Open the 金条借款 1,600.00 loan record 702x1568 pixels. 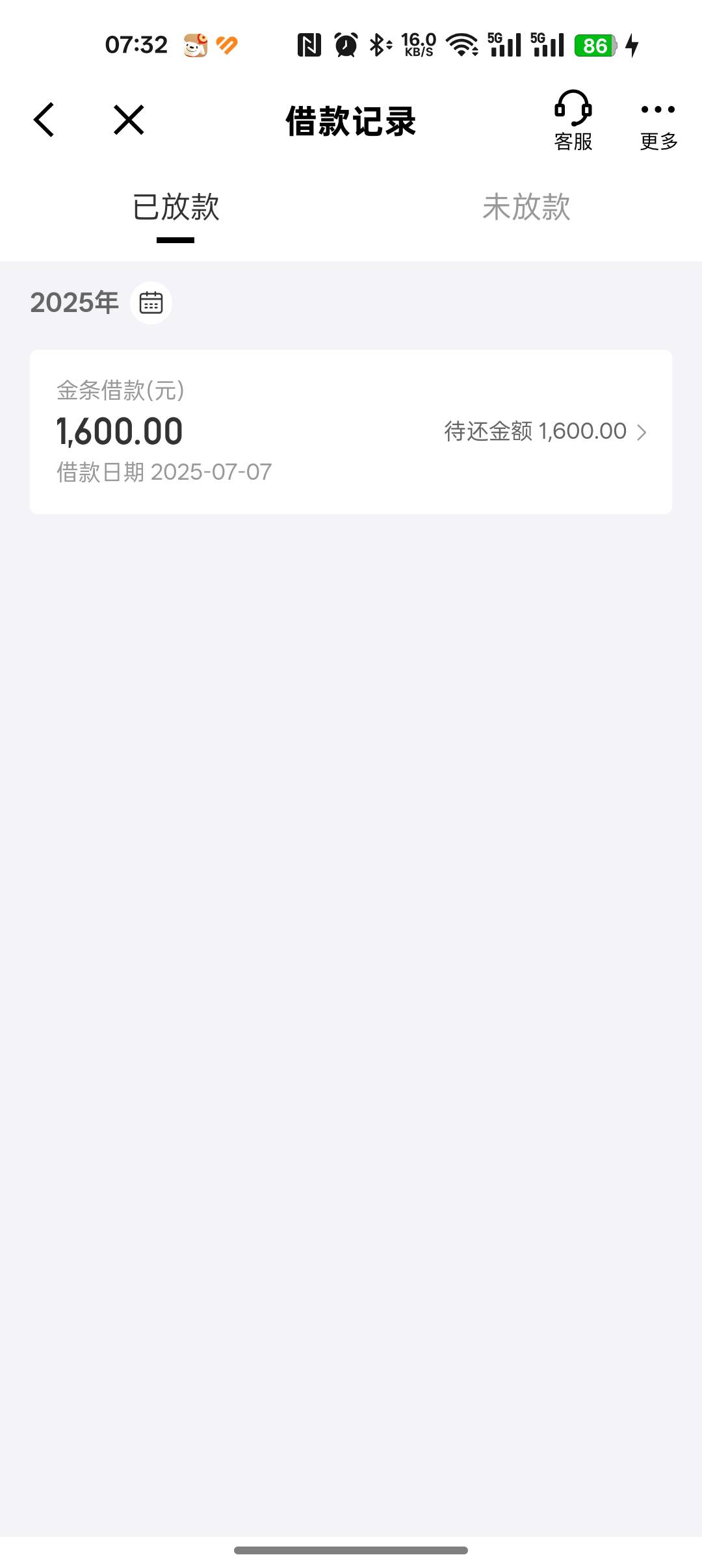pyautogui.click(x=351, y=432)
